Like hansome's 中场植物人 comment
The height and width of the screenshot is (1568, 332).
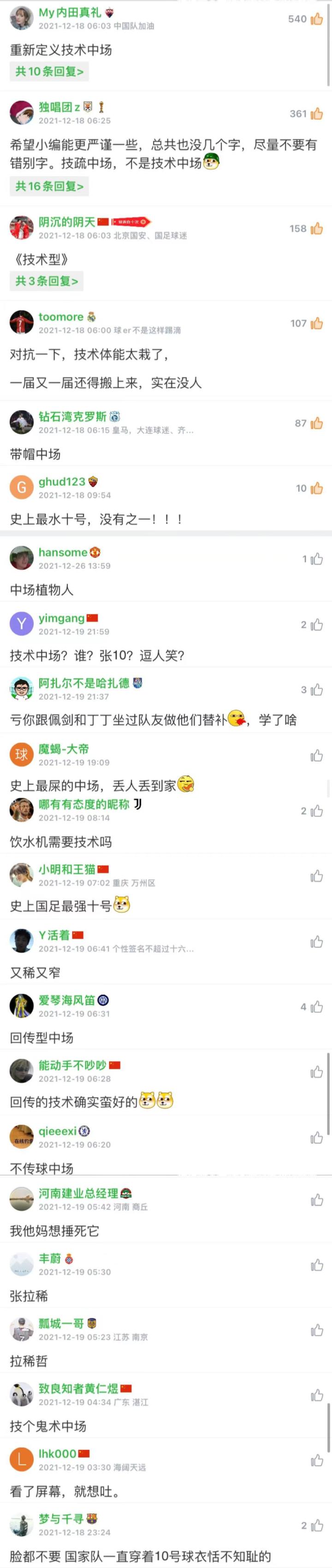click(x=316, y=560)
